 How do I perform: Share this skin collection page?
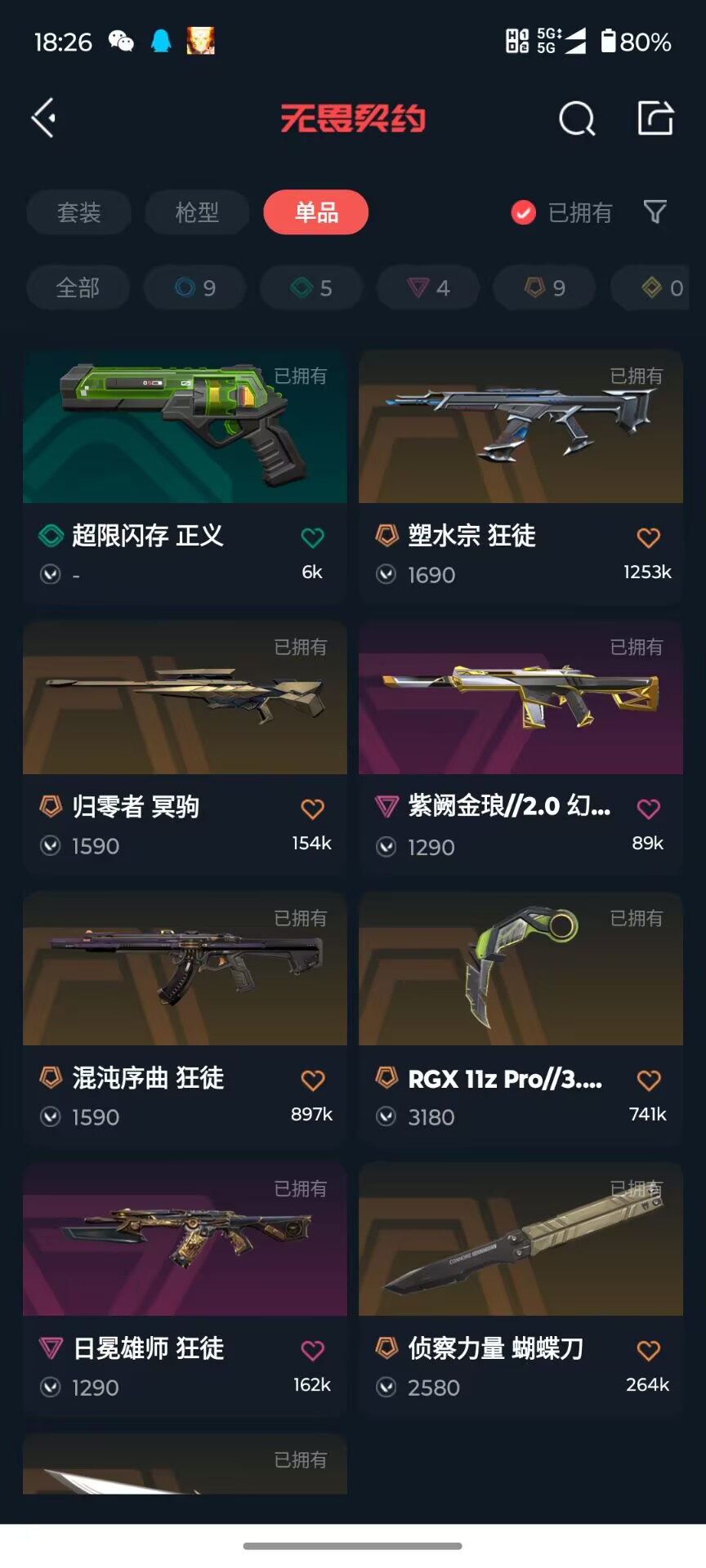tap(655, 118)
